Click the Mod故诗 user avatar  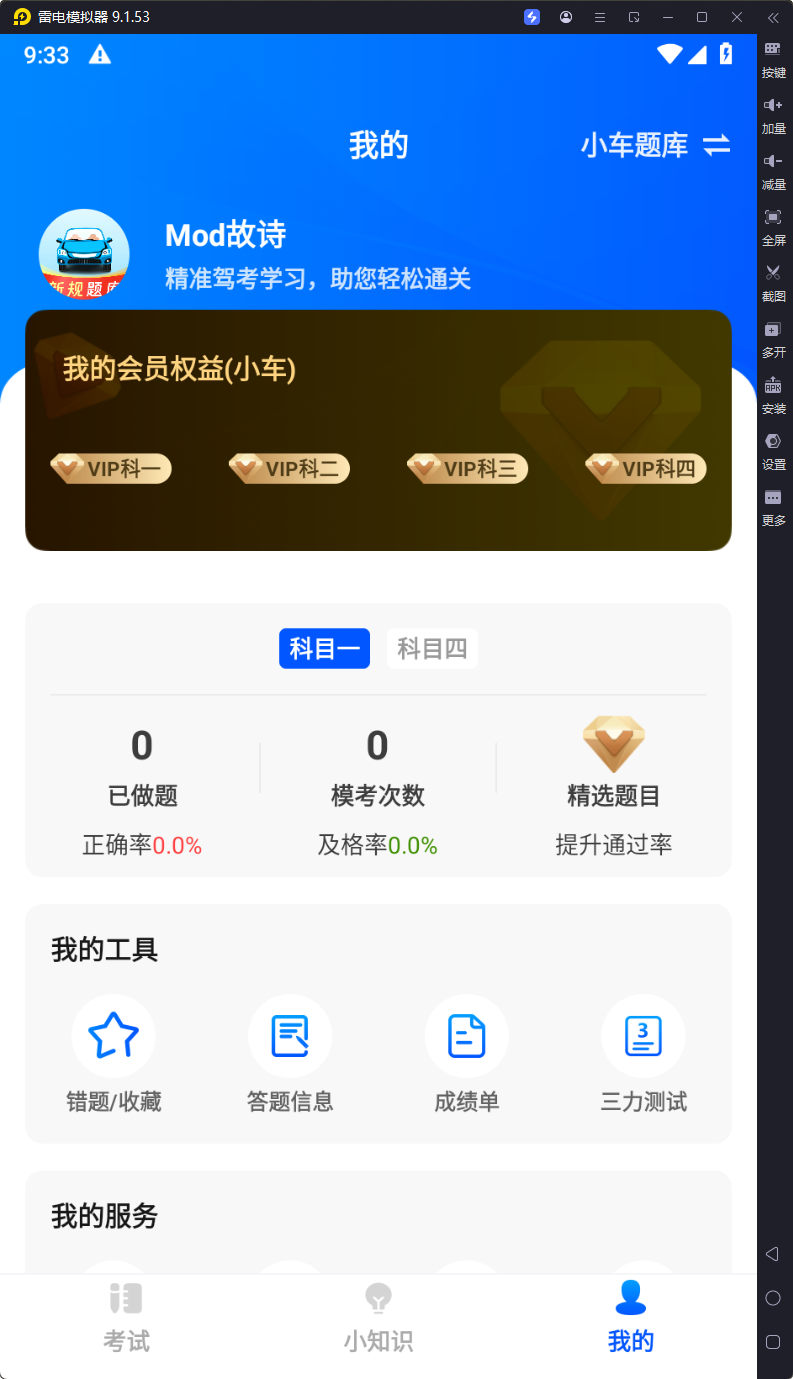84,253
